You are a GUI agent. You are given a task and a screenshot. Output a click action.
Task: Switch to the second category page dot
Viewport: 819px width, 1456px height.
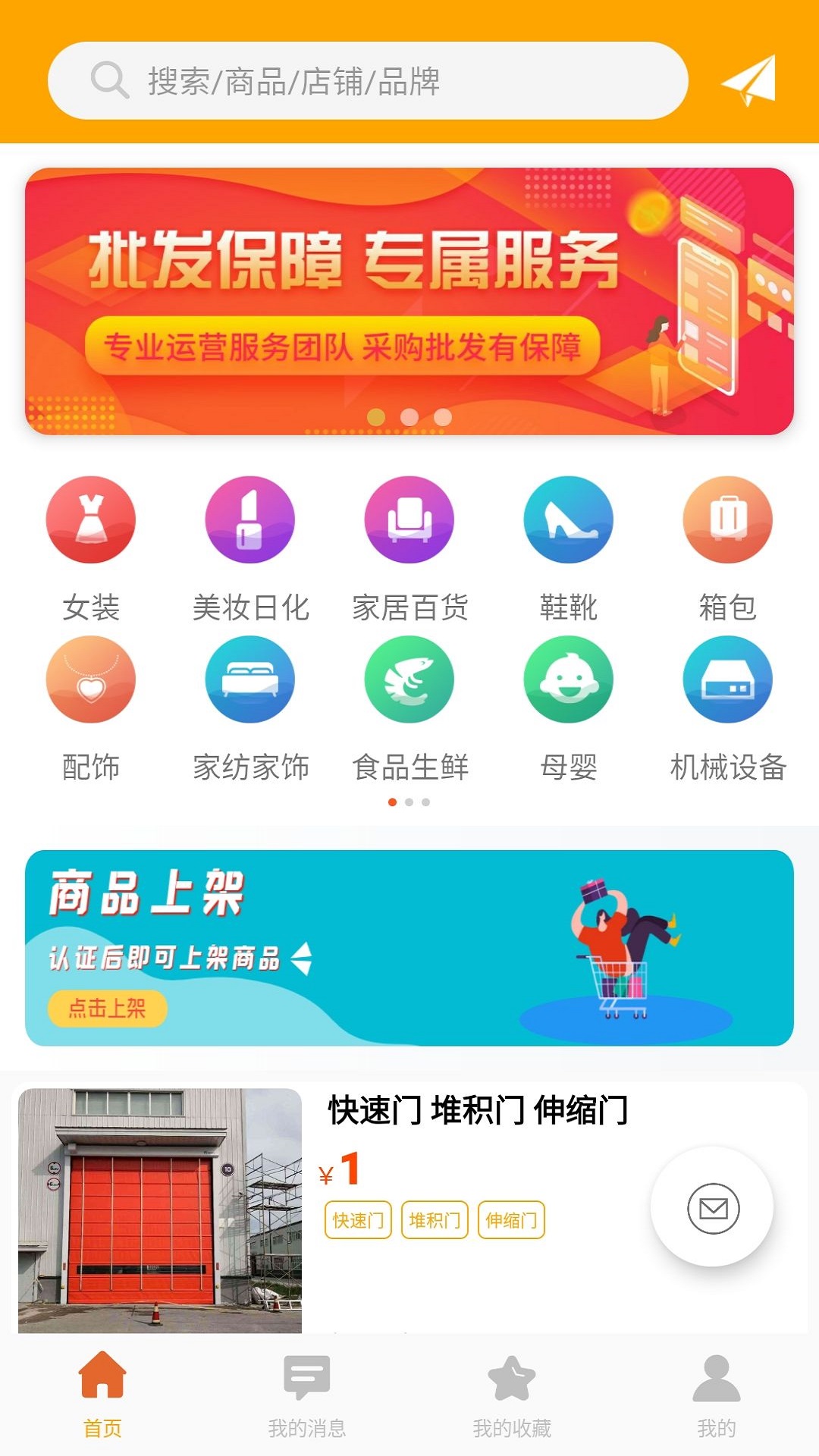(x=409, y=801)
